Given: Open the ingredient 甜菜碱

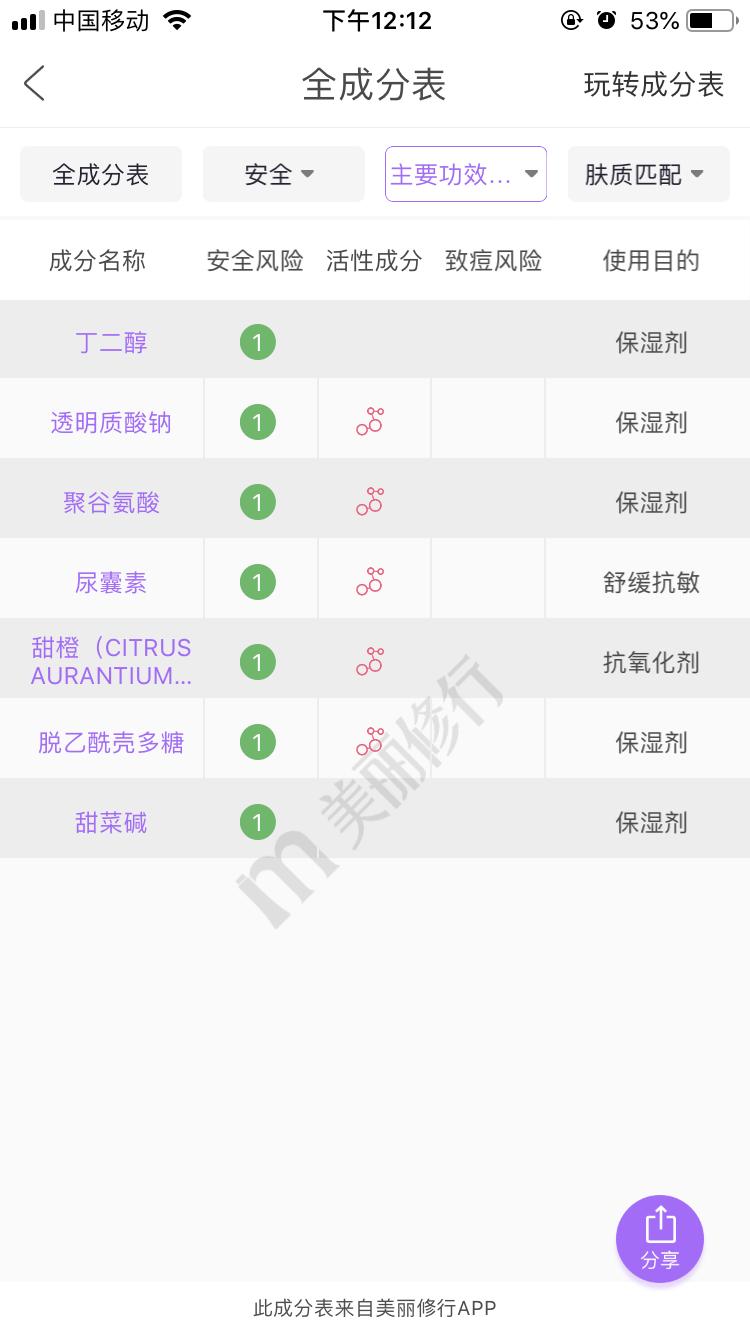Looking at the screenshot, I should coord(111,823).
